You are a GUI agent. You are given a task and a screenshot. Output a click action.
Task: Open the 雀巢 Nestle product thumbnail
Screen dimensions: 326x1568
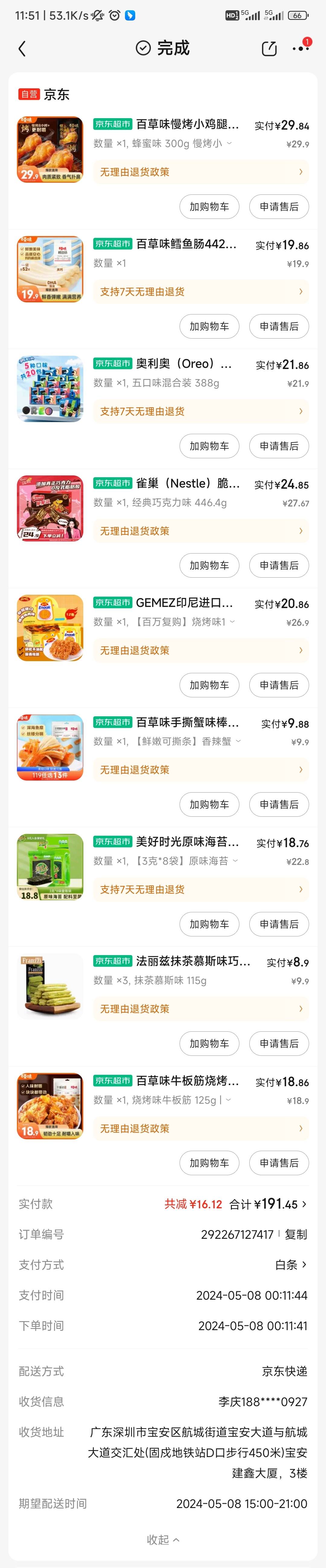click(x=50, y=508)
